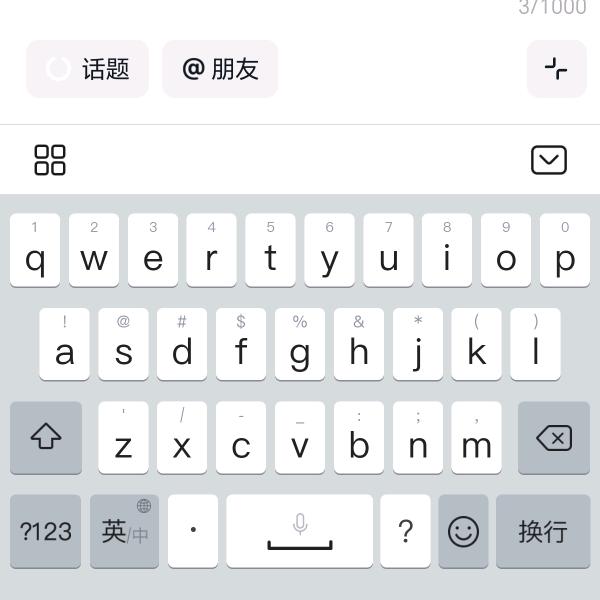
Task: Tap the @ 朋友 mention chip
Action: tap(220, 69)
